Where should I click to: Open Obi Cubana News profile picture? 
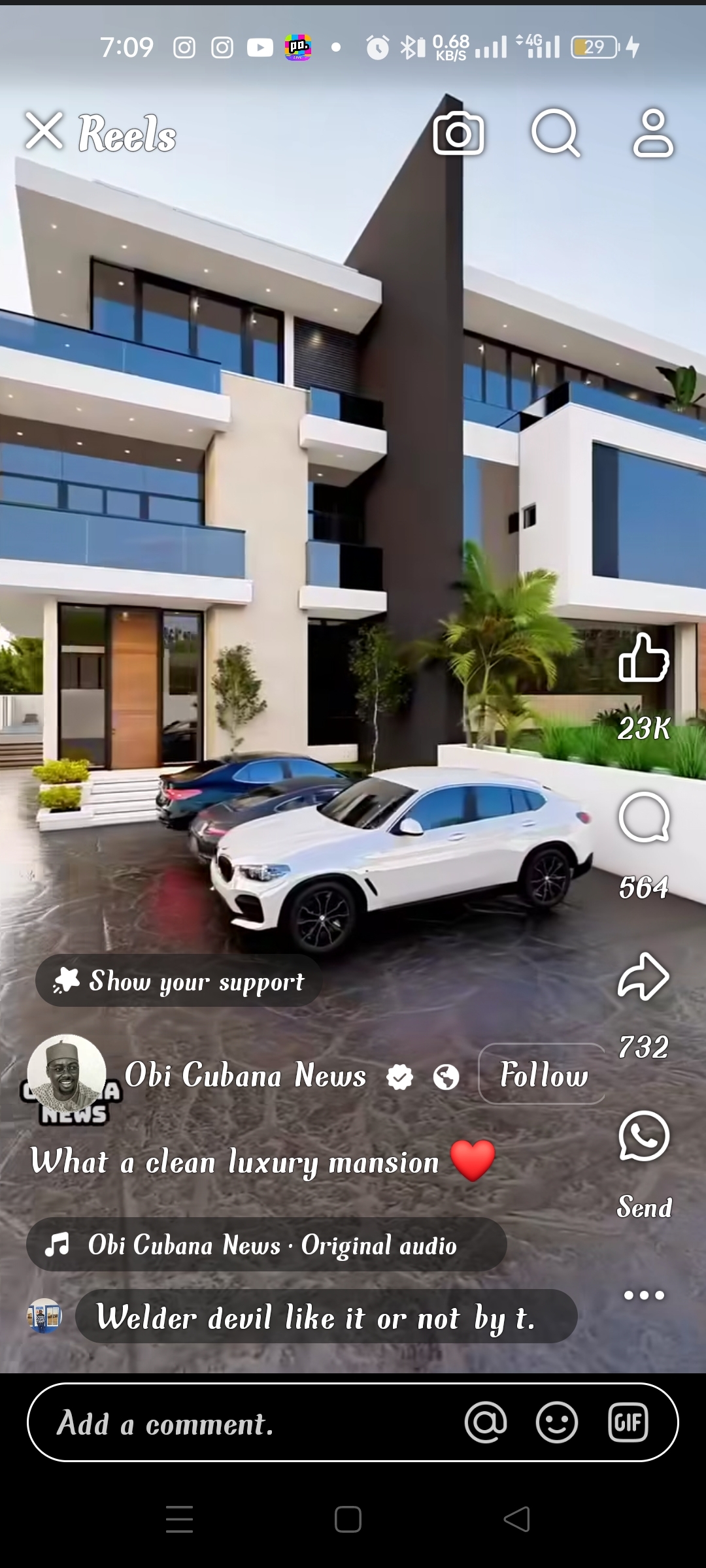(67, 1075)
